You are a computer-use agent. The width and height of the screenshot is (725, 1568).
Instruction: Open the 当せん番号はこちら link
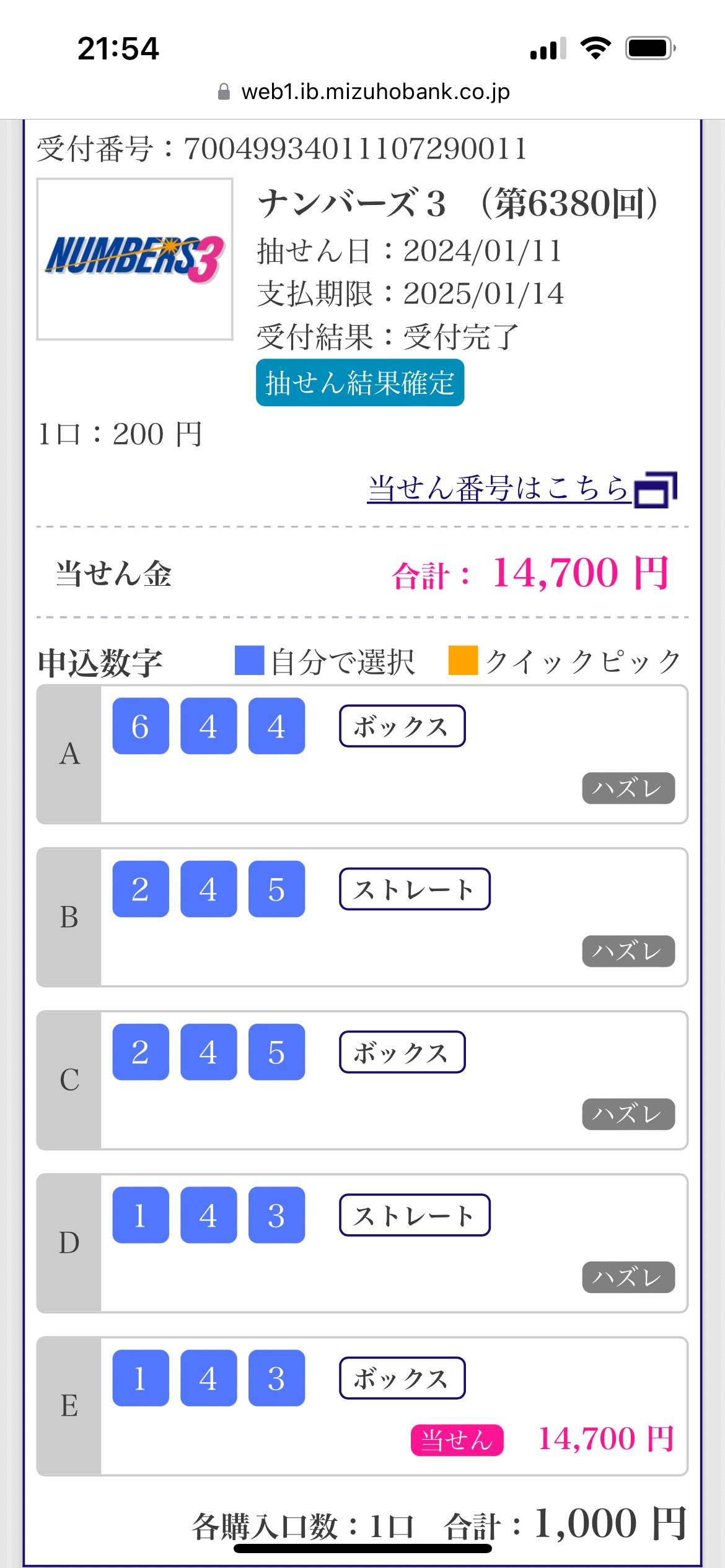coord(521,489)
